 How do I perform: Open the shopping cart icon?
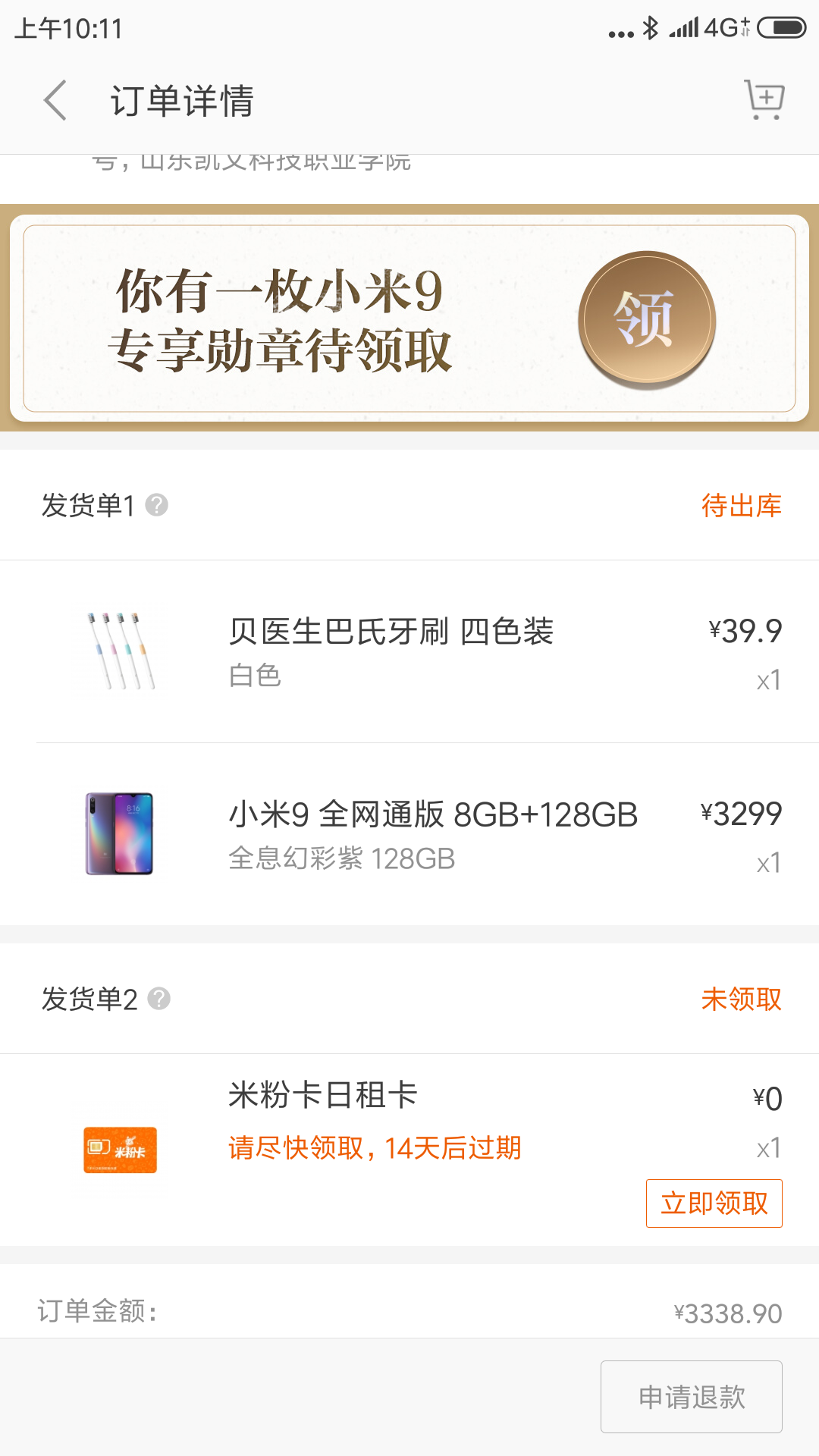pyautogui.click(x=764, y=99)
